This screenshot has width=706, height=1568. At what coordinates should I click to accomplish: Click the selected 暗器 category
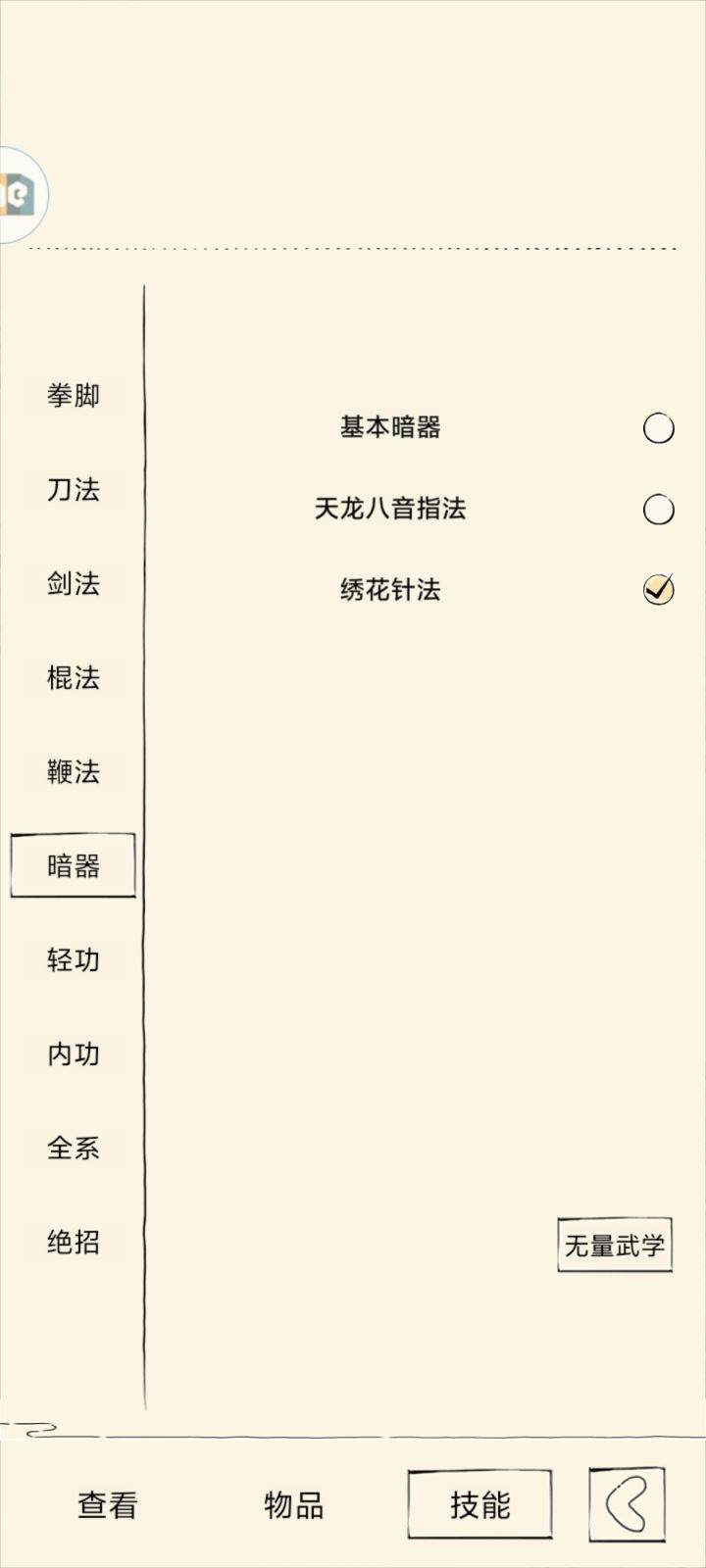tap(74, 866)
